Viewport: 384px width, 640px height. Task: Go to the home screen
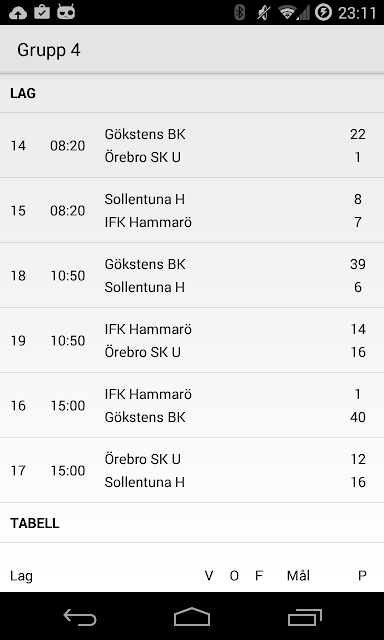click(x=192, y=616)
